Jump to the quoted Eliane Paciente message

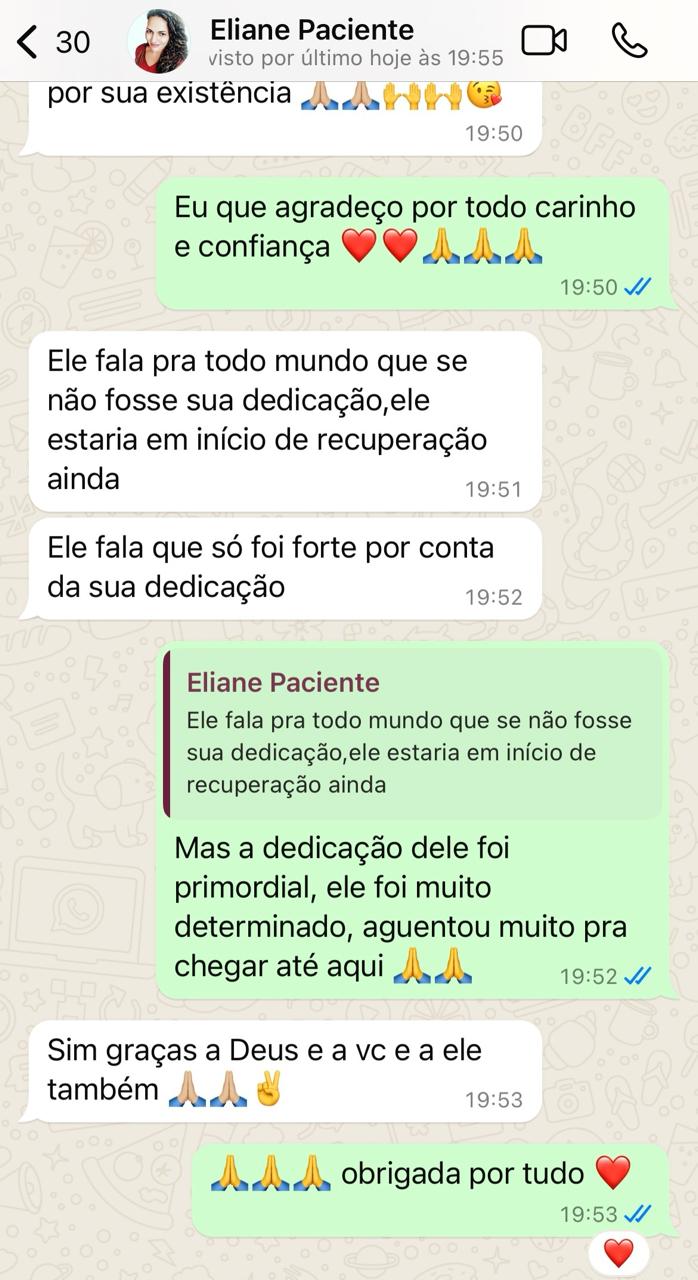[x=412, y=733]
